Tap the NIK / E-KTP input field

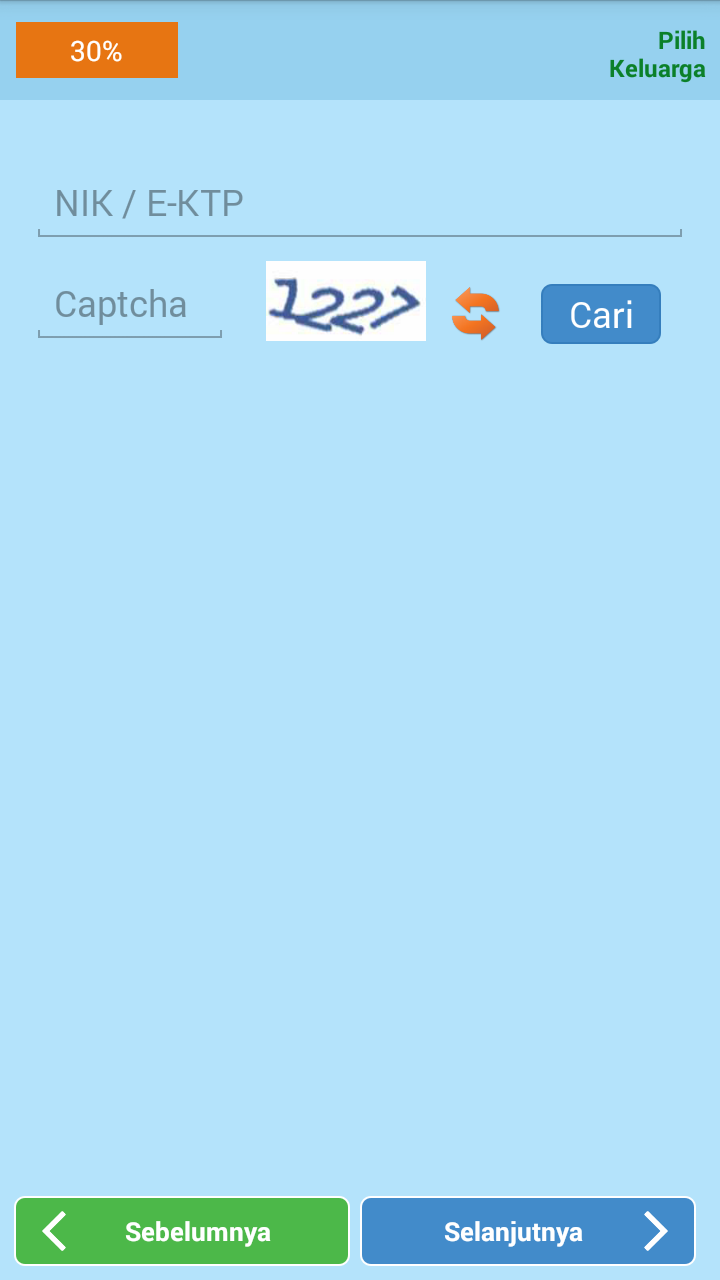pos(359,204)
